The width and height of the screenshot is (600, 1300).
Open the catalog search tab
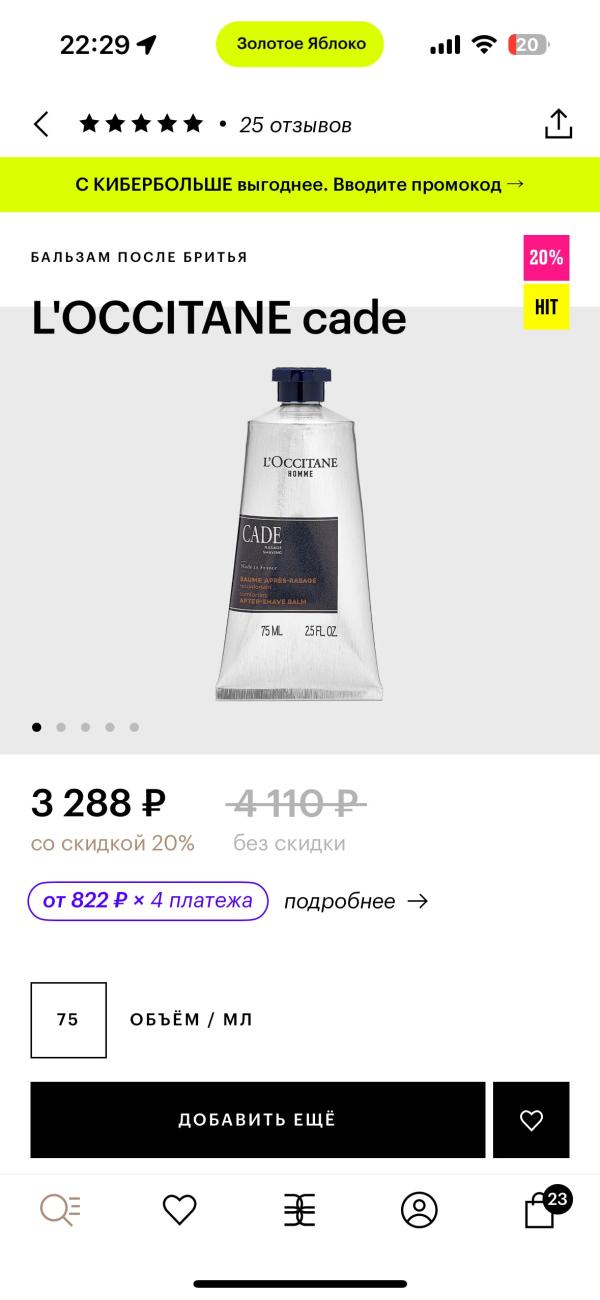point(60,1210)
